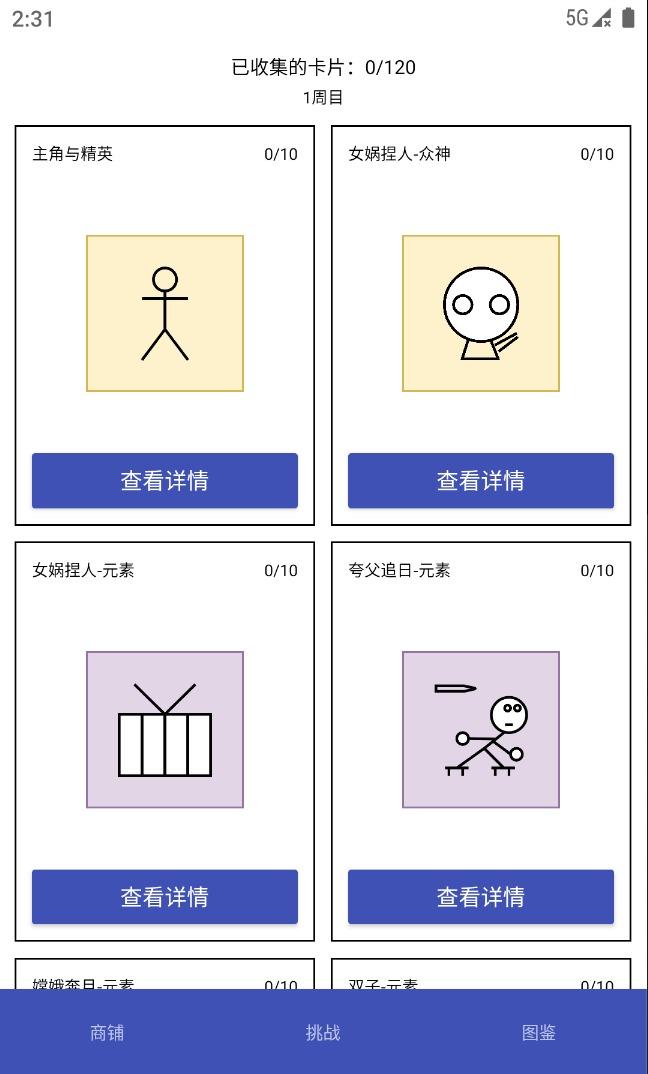Select 查看详情 for 夸父追日-元素
648x1074 pixels.
(480, 897)
